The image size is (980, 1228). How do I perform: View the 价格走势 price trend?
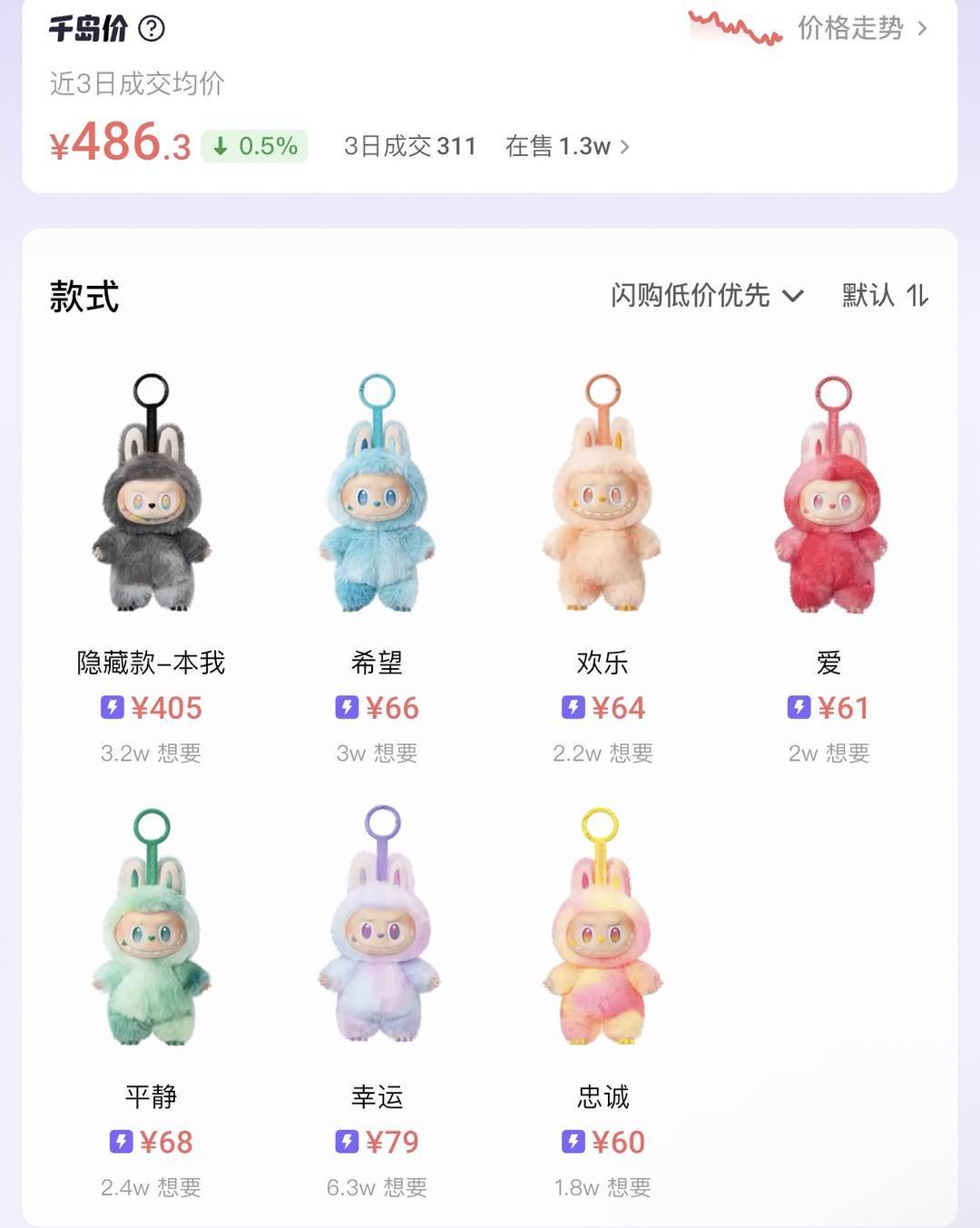tap(851, 28)
